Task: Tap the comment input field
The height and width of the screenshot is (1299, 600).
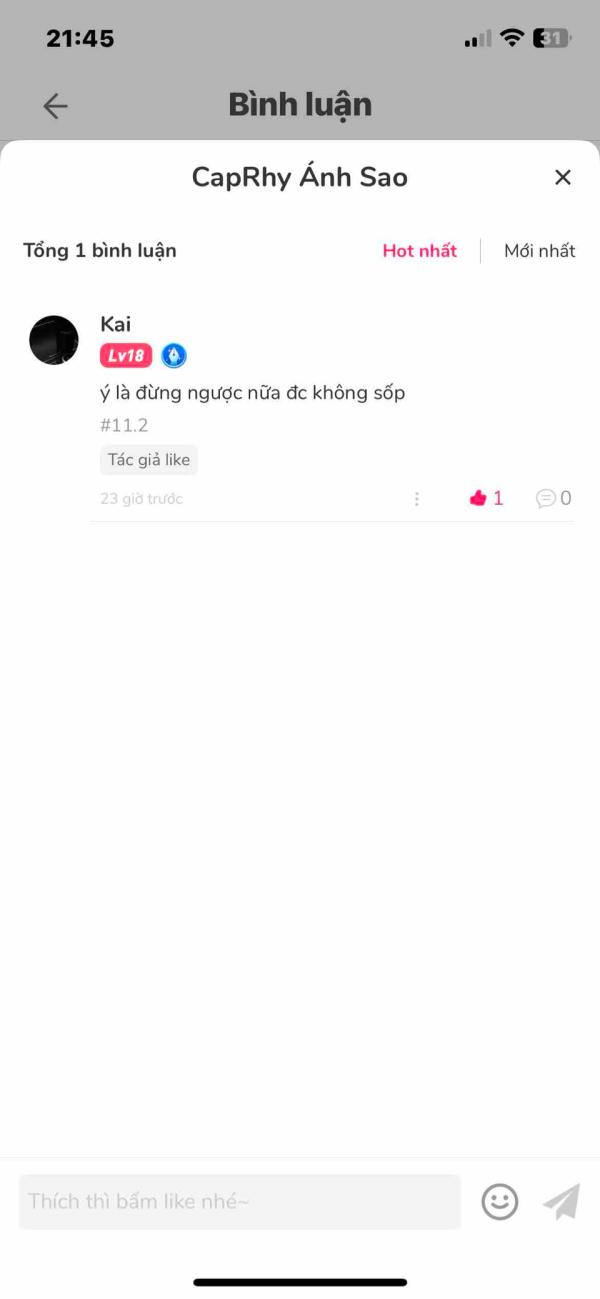Action: pos(240,1201)
